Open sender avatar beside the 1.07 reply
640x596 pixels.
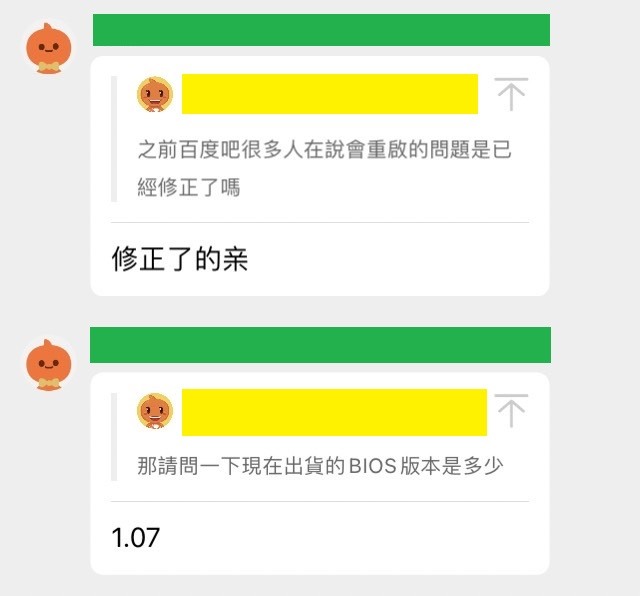(x=49, y=365)
